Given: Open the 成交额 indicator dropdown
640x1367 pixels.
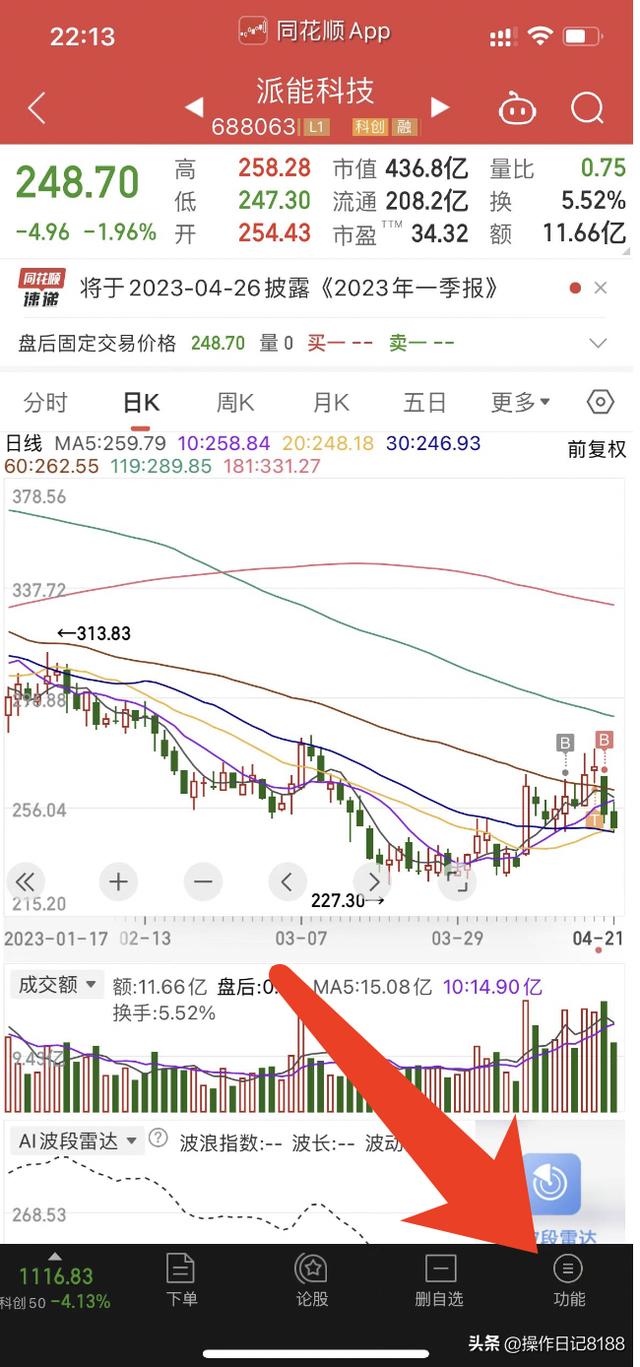Looking at the screenshot, I should [58, 985].
